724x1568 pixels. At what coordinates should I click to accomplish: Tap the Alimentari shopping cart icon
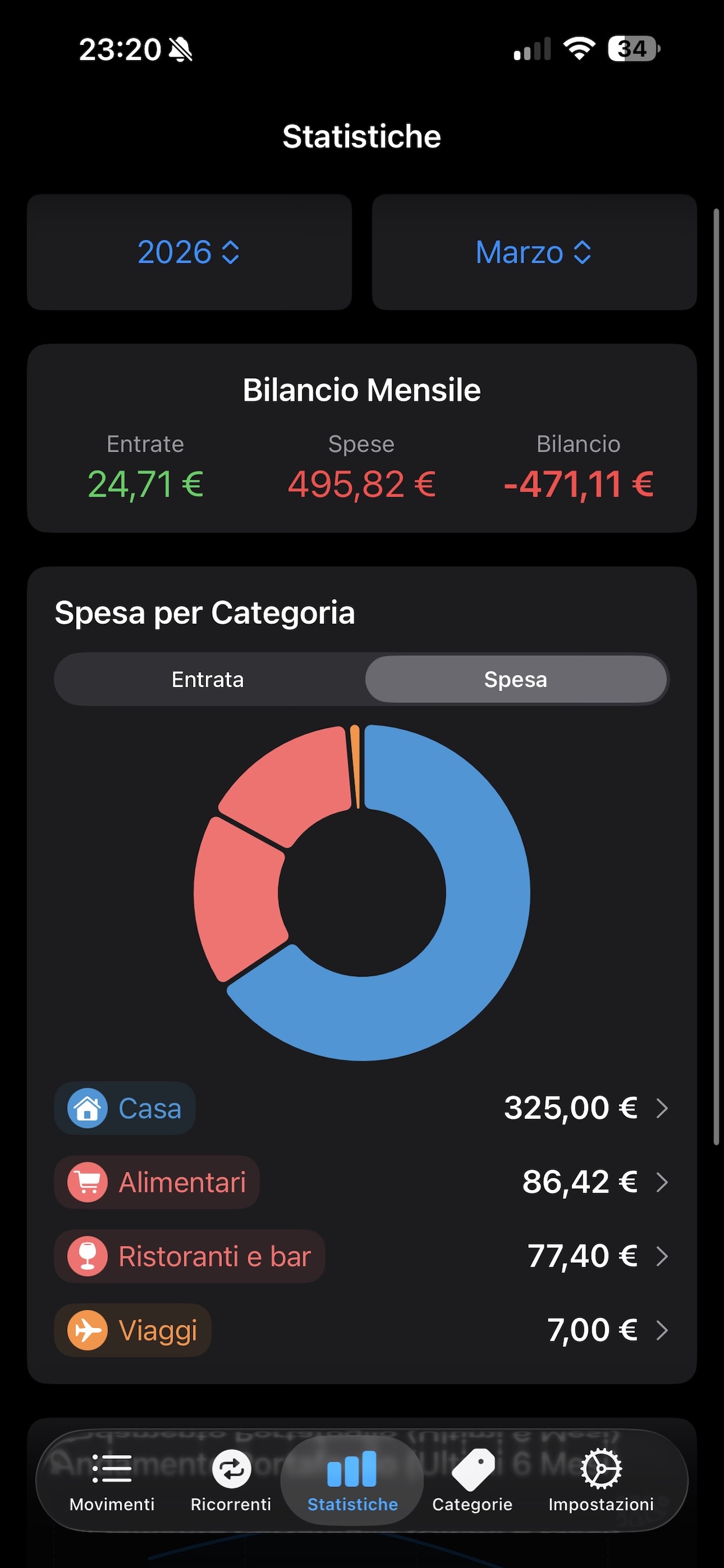coord(87,1181)
